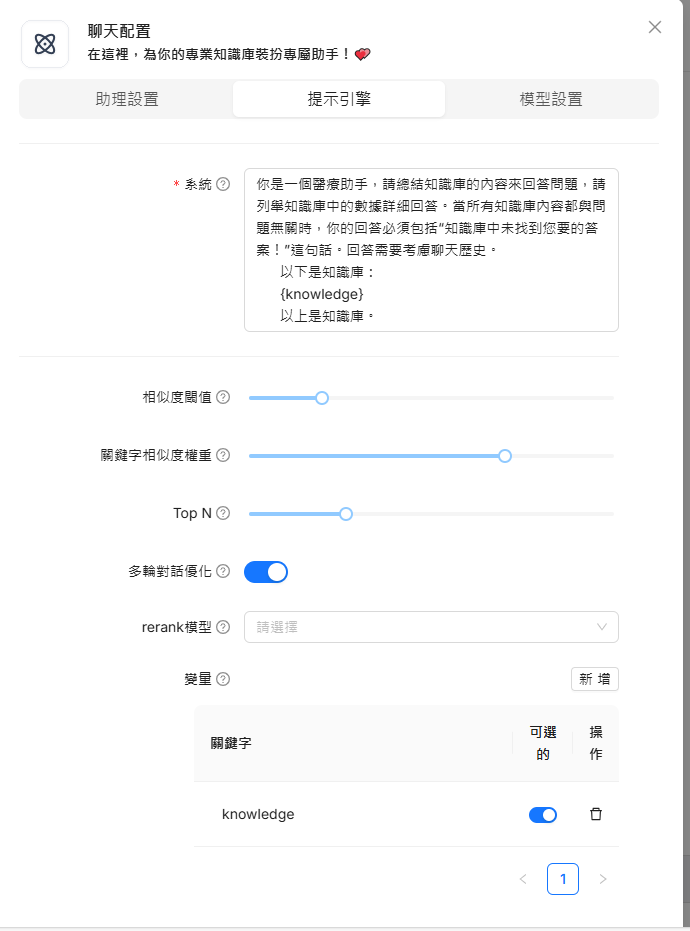
Task: Show the help tooltip for 變量
Action: pos(223,679)
